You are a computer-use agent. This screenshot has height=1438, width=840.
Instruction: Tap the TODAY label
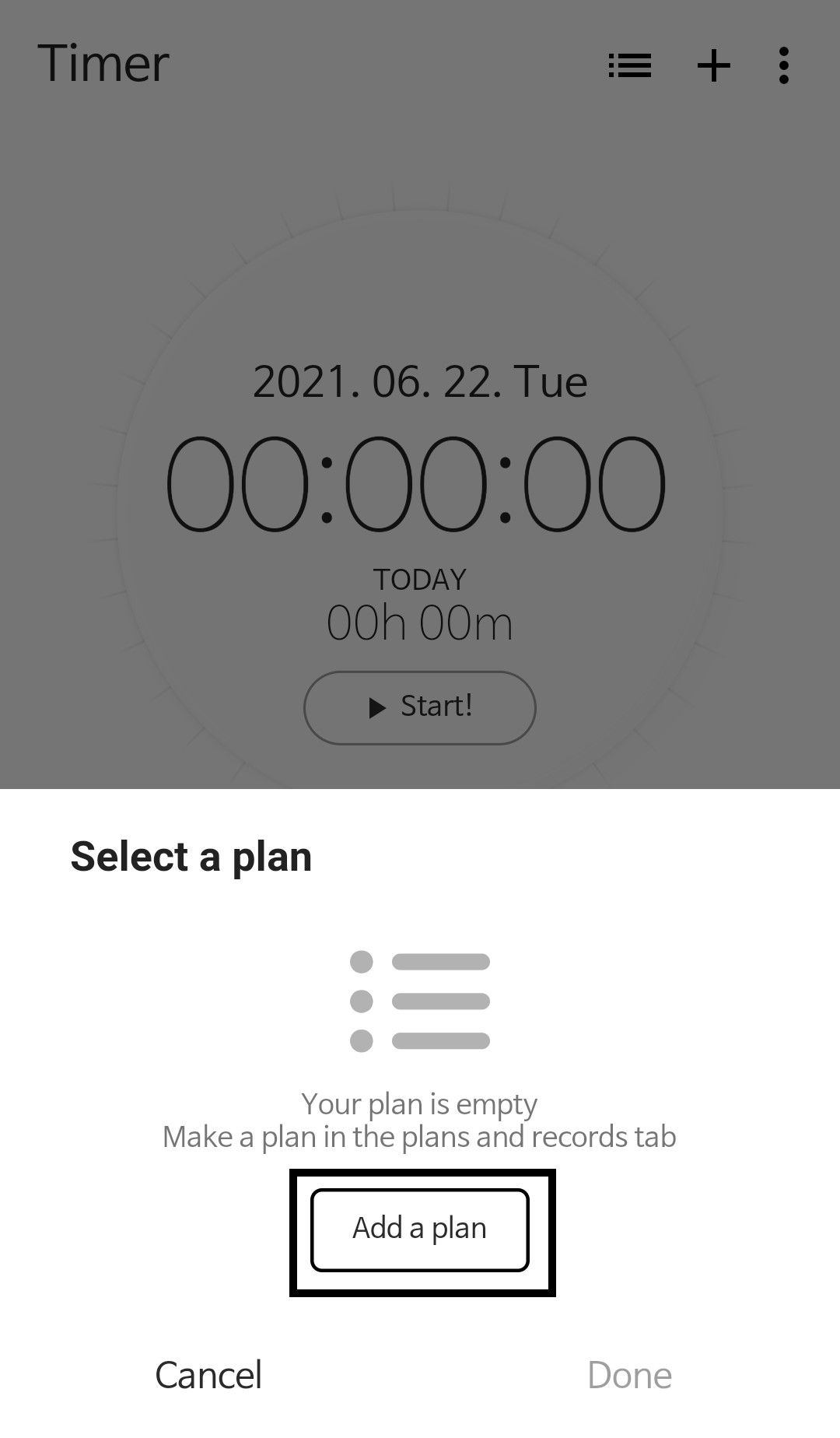pos(420,579)
